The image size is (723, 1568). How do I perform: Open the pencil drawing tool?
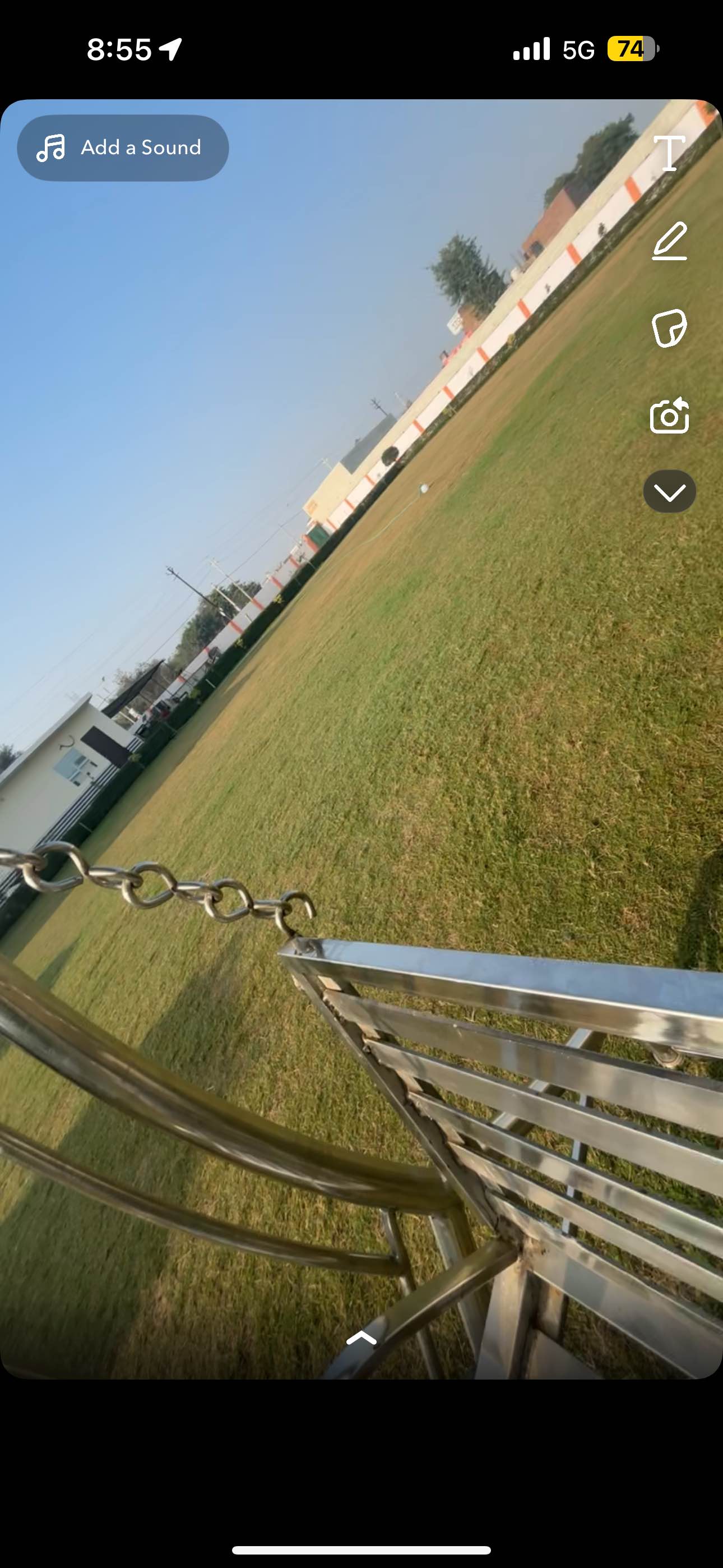pos(669,242)
